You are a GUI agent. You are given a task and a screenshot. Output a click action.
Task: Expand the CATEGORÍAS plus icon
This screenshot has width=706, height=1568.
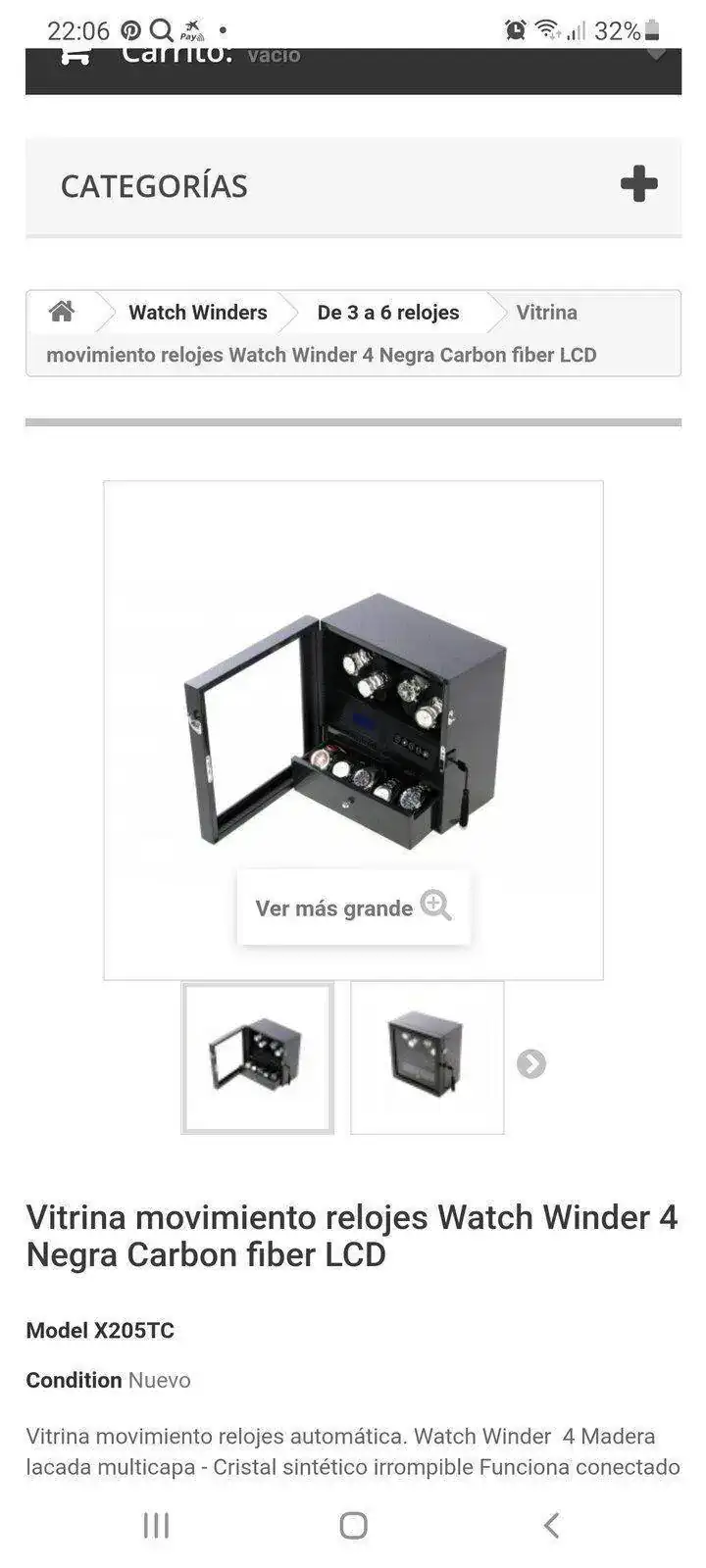pyautogui.click(x=638, y=184)
